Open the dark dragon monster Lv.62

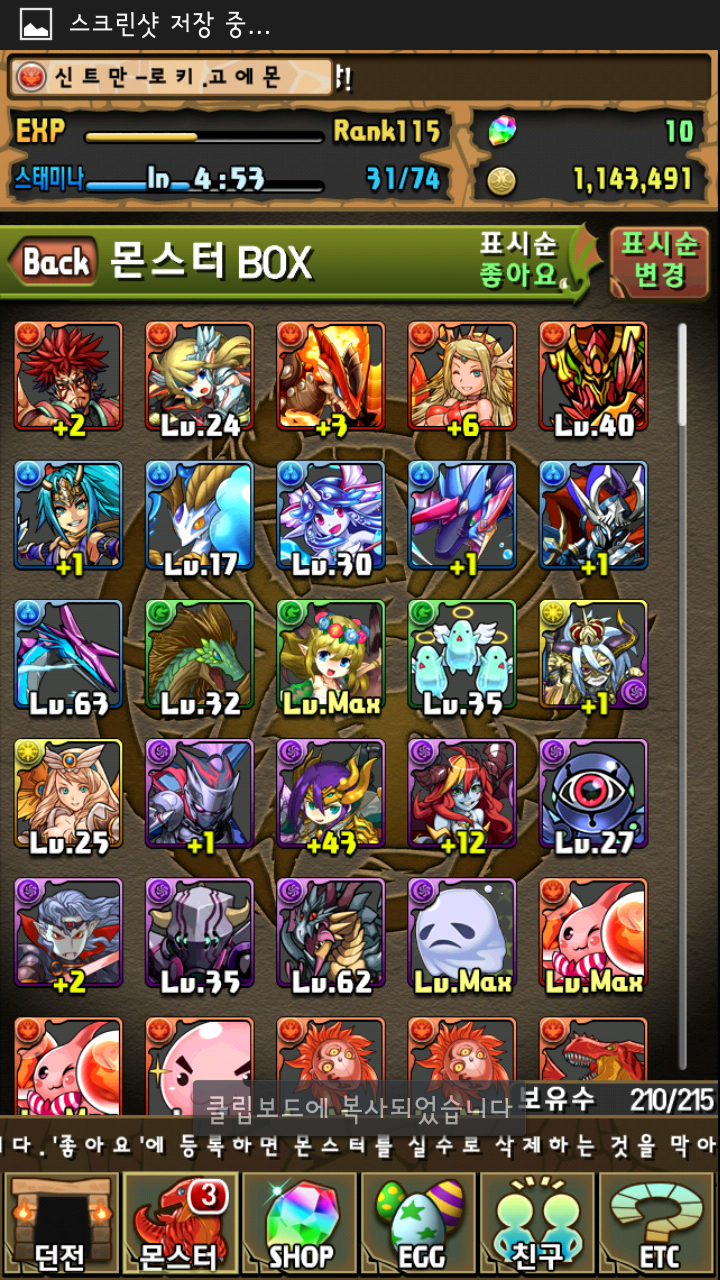coord(331,933)
